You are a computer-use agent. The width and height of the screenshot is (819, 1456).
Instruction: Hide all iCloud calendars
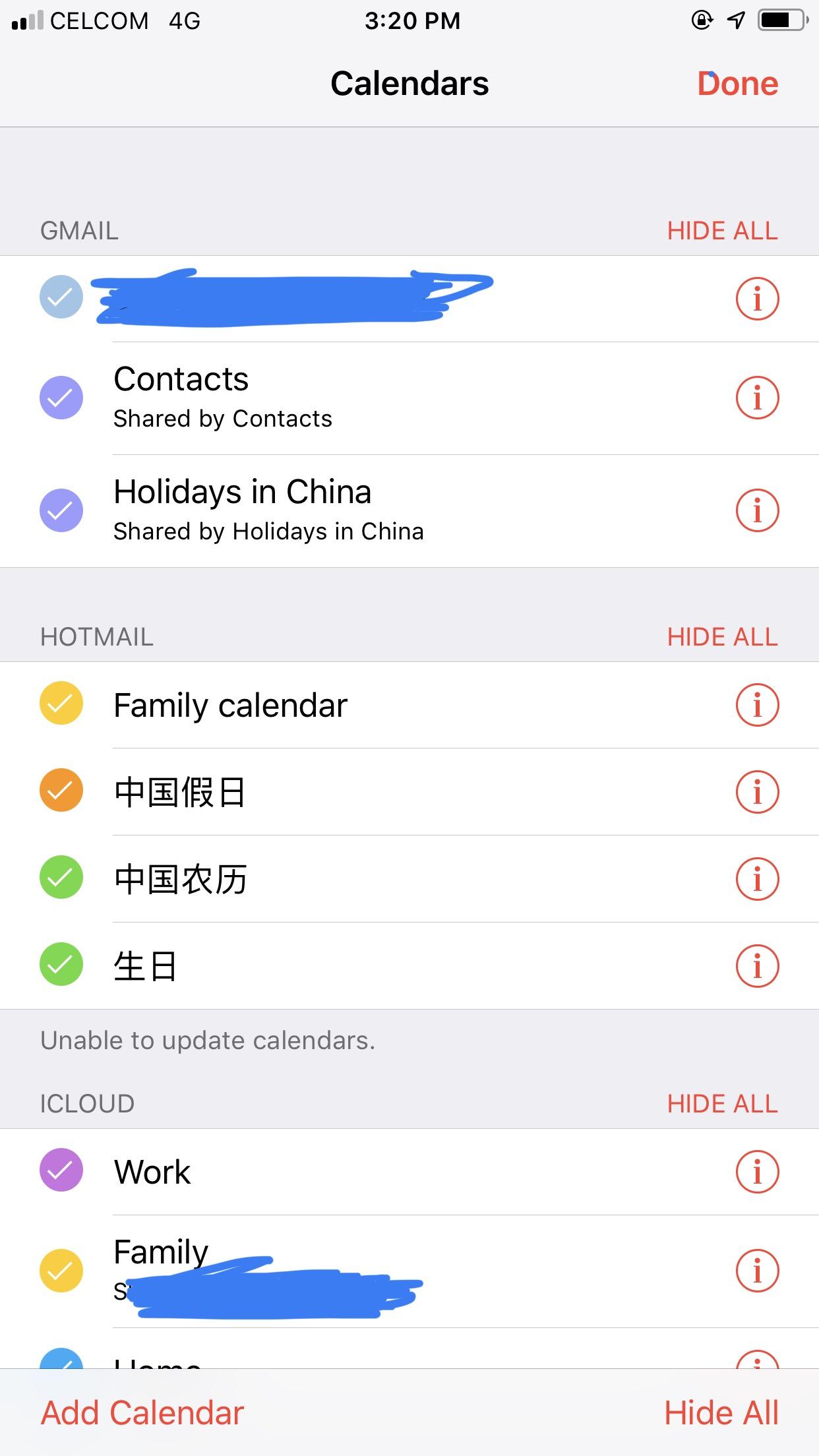(x=722, y=1103)
